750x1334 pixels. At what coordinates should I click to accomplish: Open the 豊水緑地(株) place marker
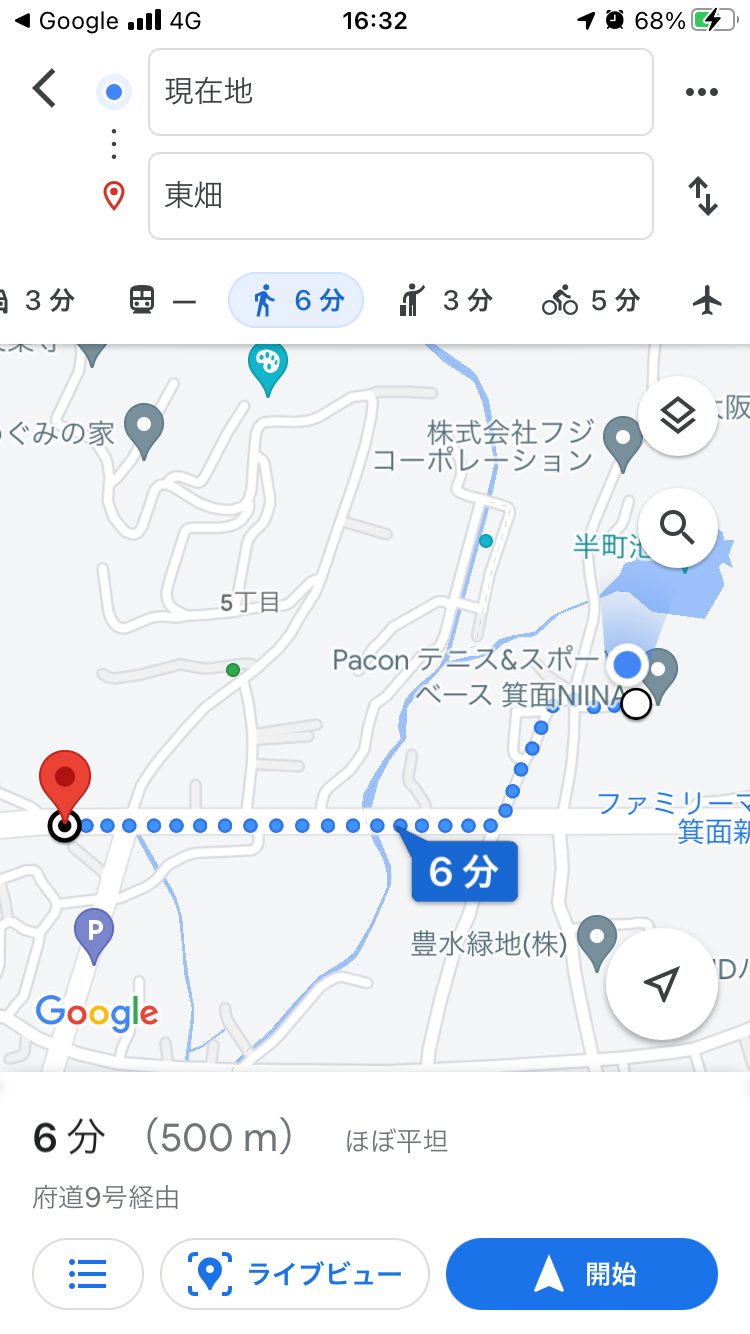(x=598, y=938)
